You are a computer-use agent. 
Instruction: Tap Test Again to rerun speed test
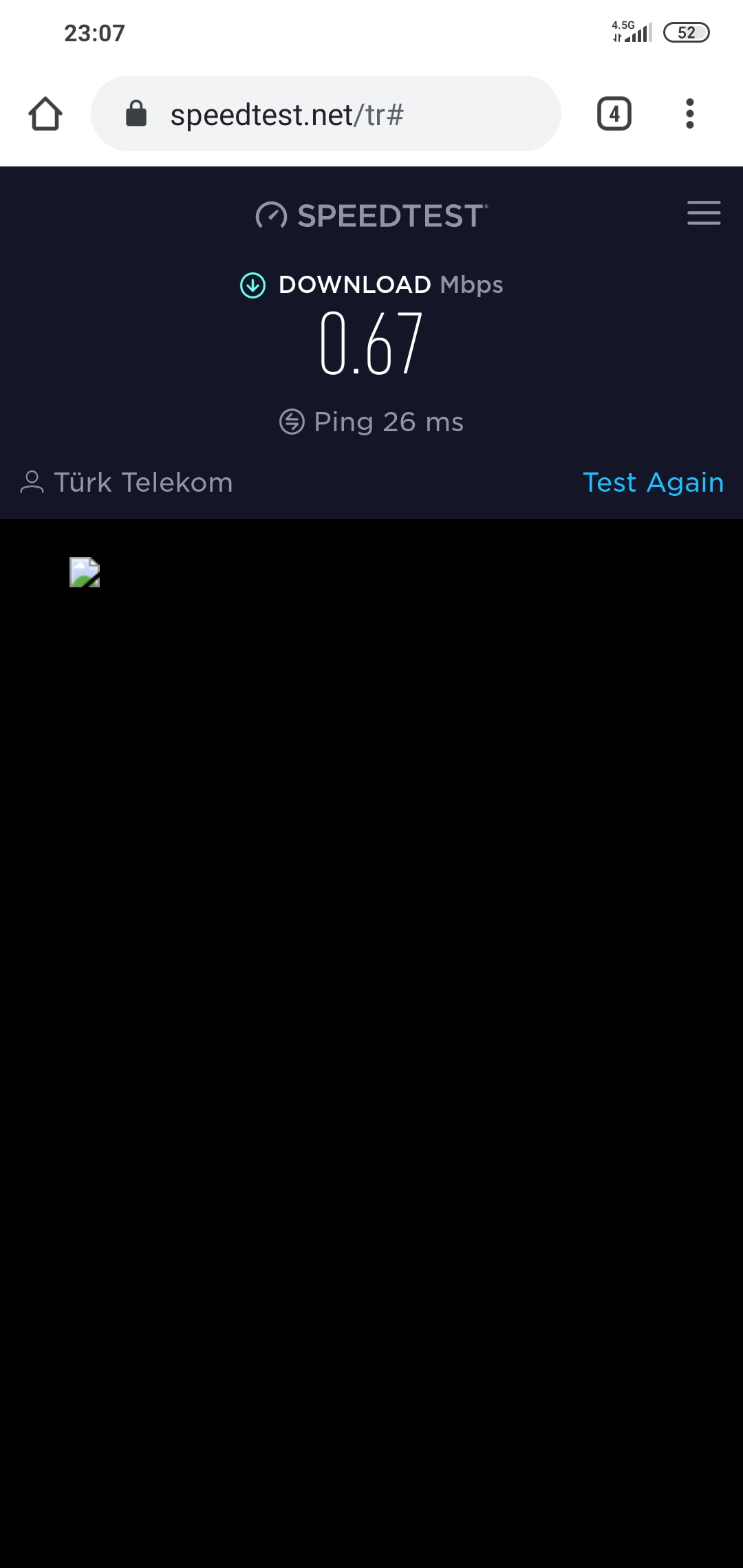(654, 482)
